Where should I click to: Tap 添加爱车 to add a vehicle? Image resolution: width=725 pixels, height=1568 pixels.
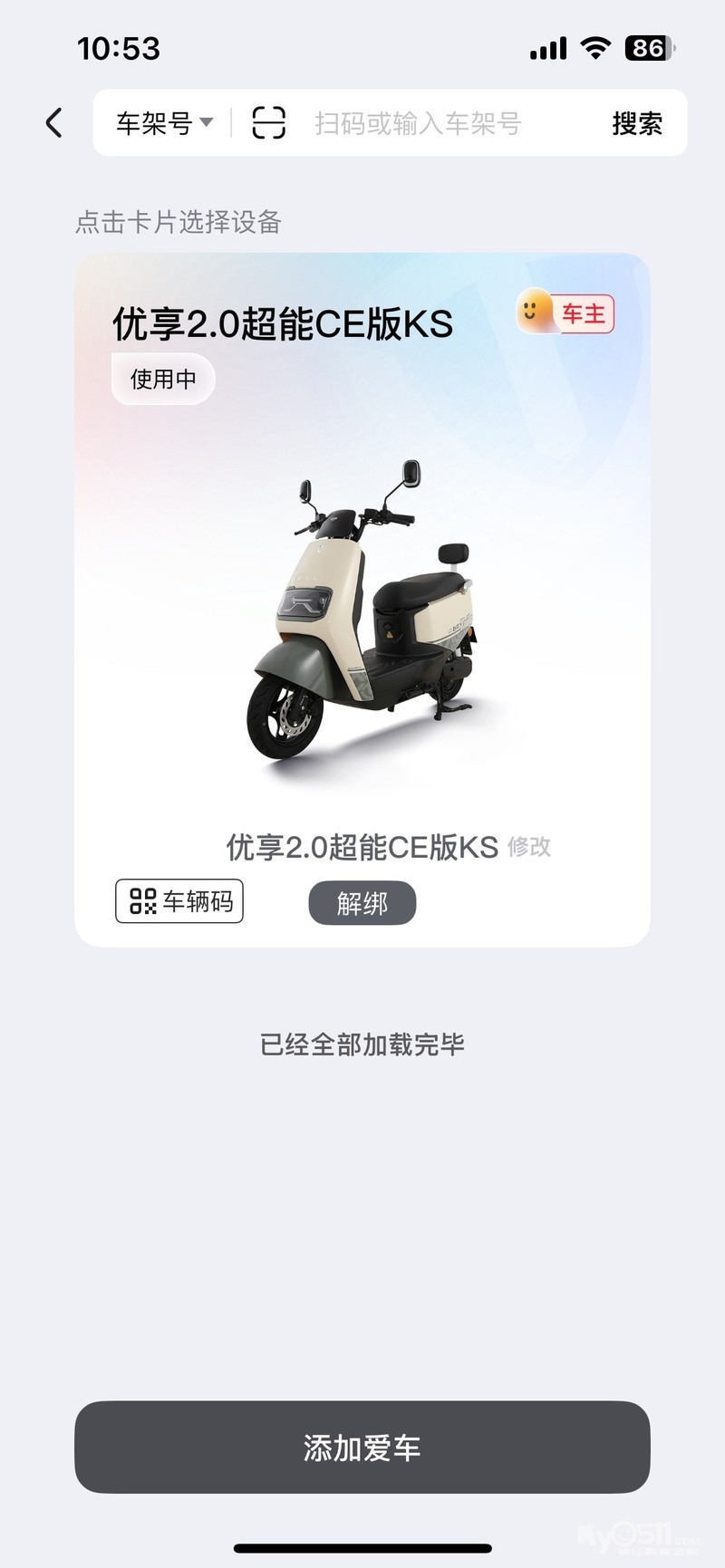[x=362, y=1447]
